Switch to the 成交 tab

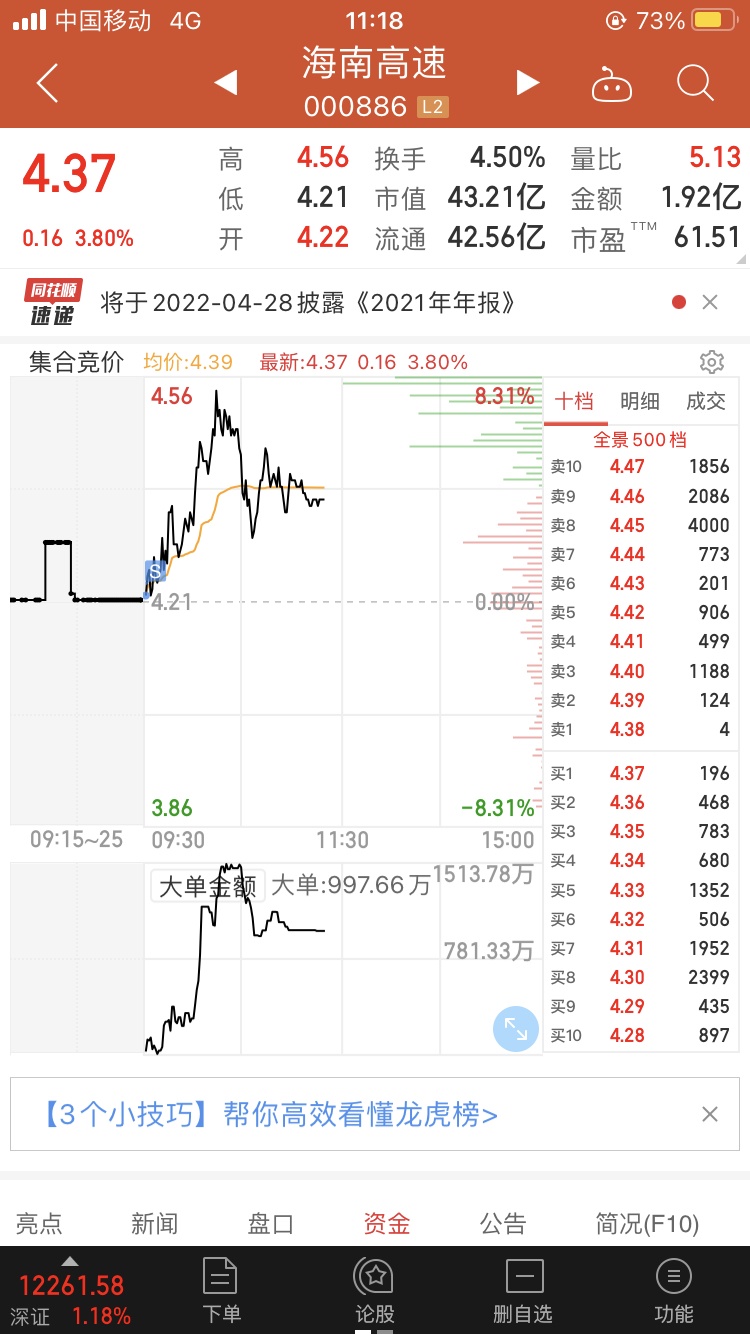706,401
